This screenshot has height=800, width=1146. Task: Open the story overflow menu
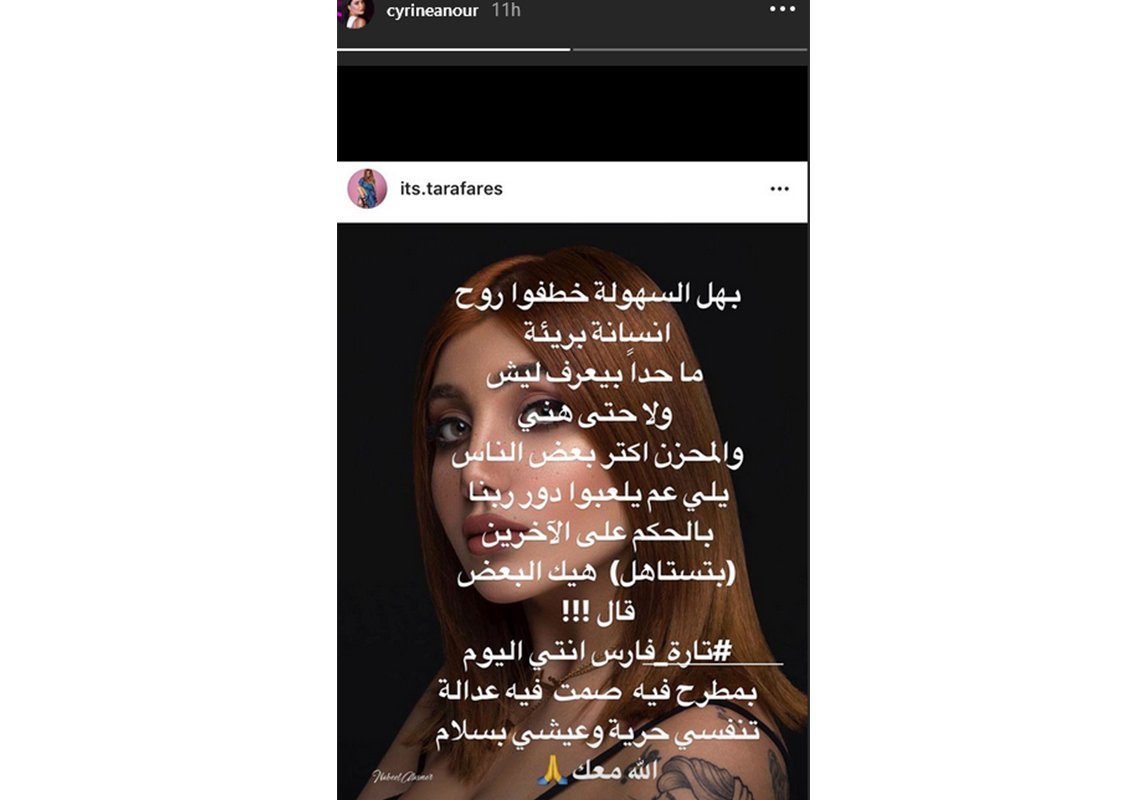pos(781,9)
